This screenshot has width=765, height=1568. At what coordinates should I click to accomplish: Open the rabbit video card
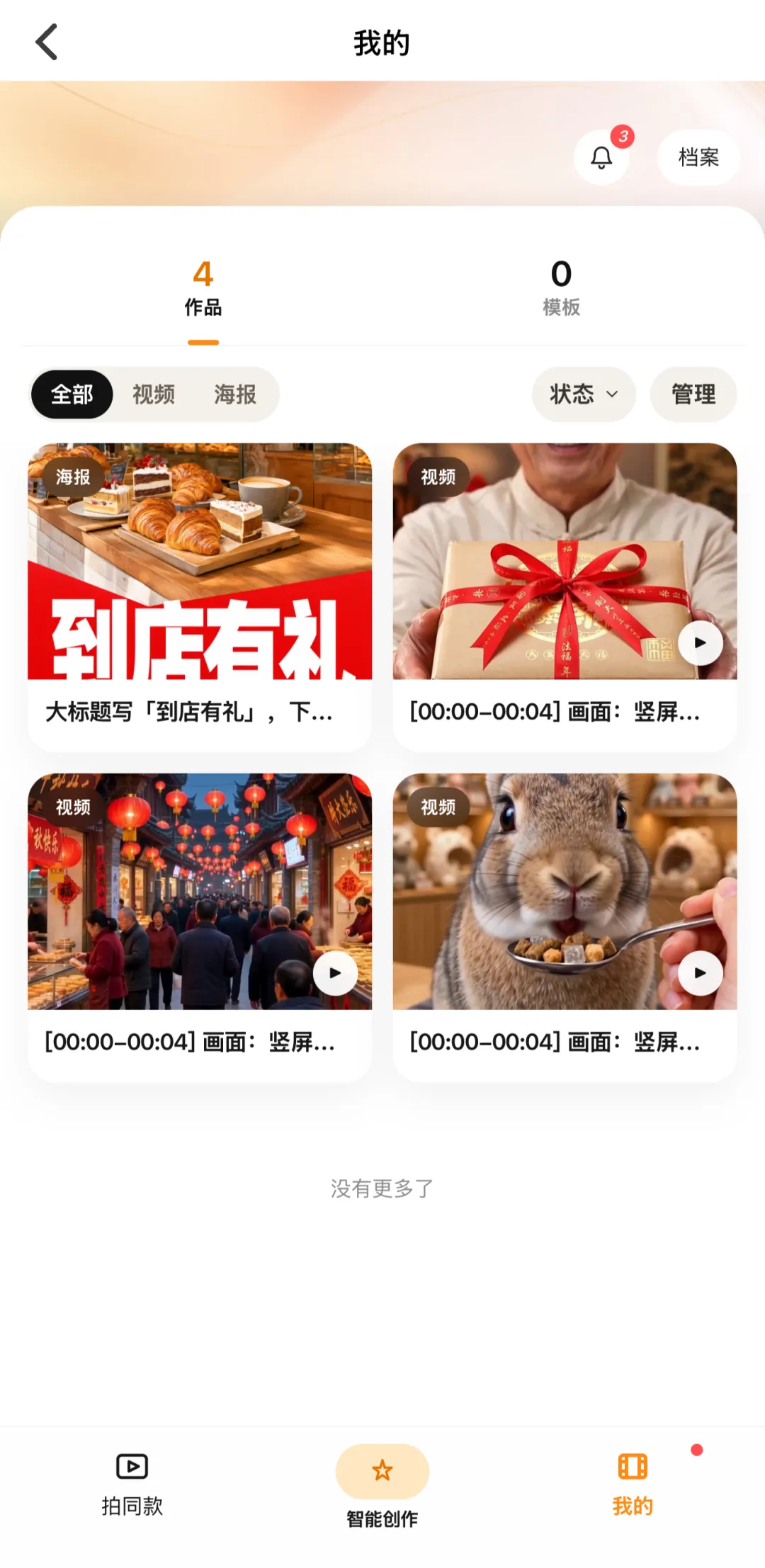[565, 927]
